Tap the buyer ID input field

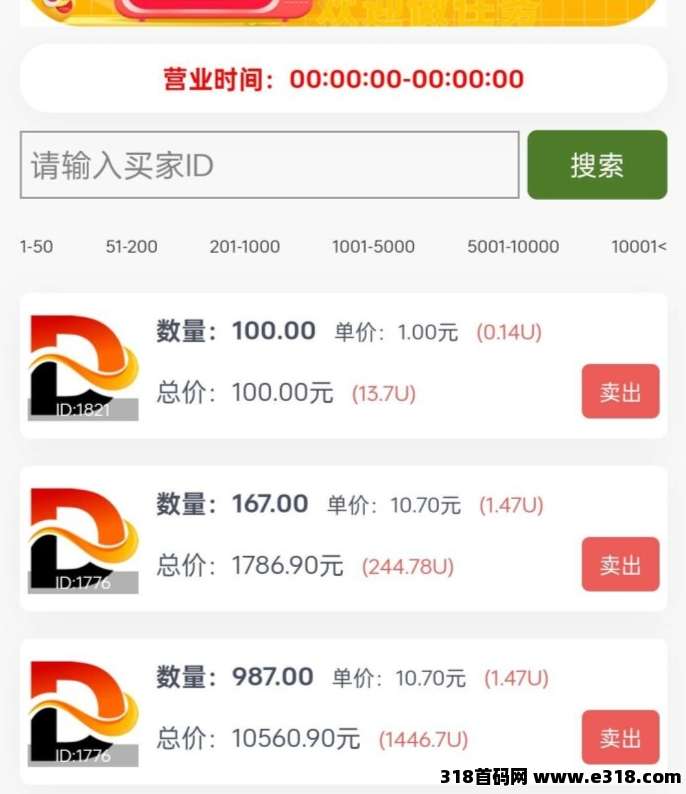[x=269, y=165]
